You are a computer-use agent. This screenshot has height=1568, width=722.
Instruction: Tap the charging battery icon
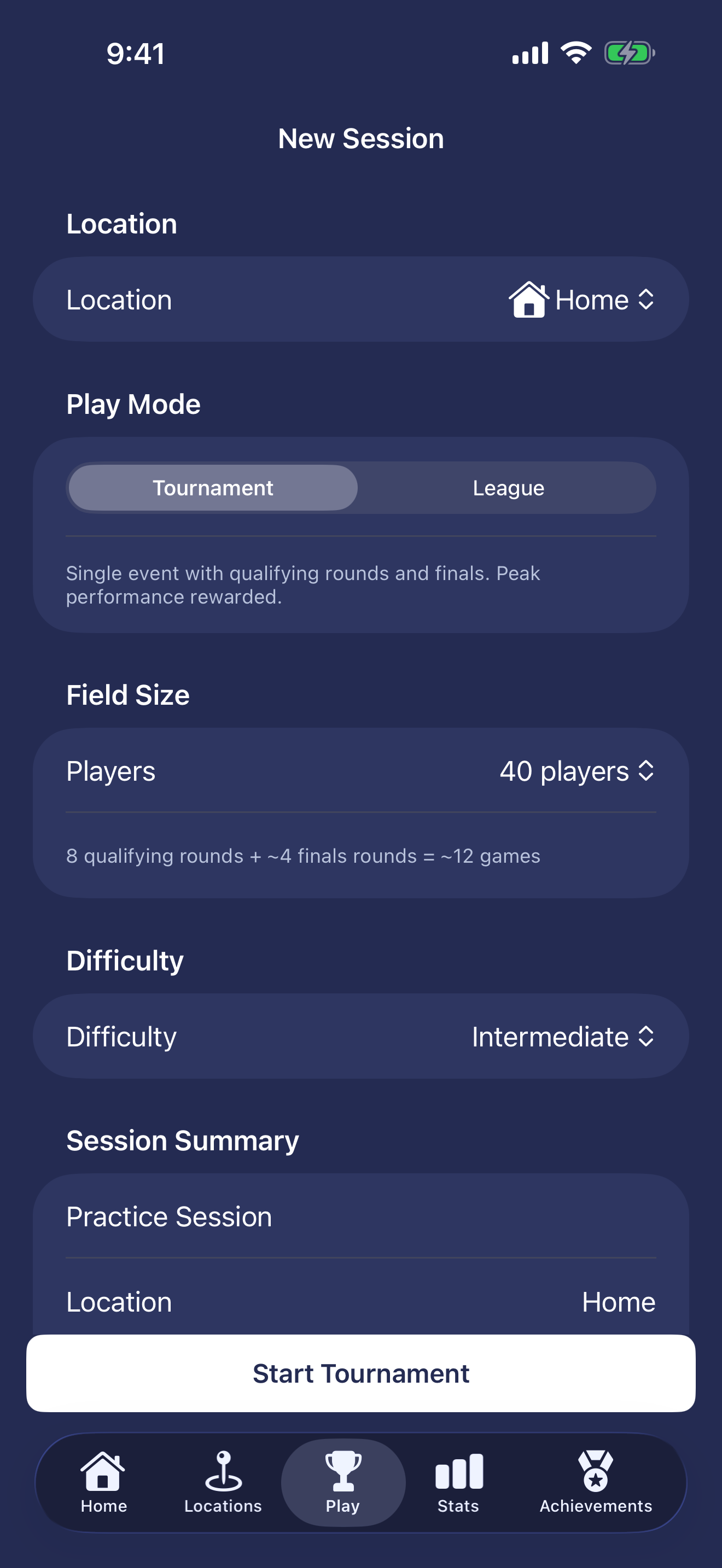pos(626,53)
